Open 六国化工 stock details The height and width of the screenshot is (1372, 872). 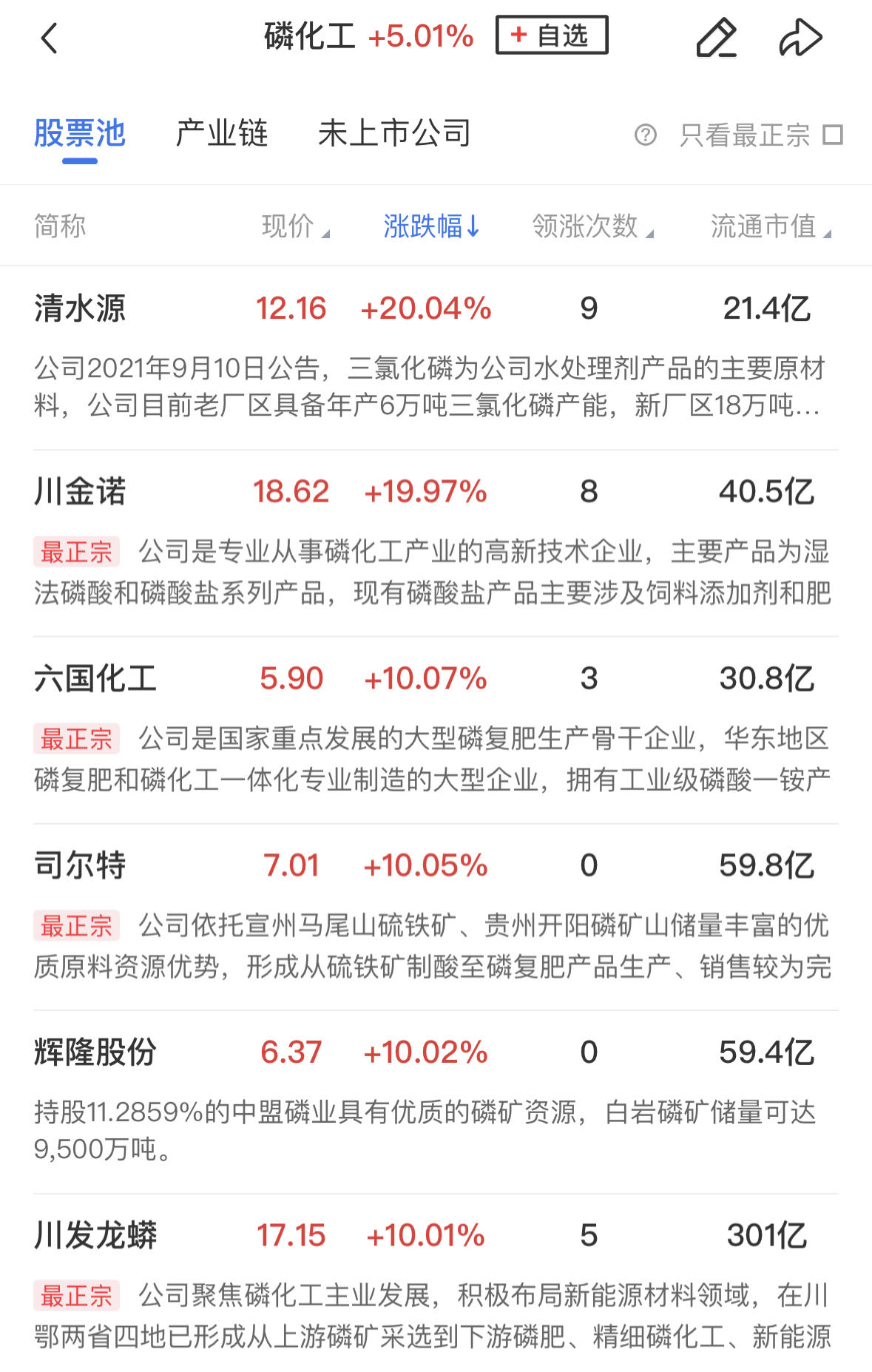[x=95, y=679]
